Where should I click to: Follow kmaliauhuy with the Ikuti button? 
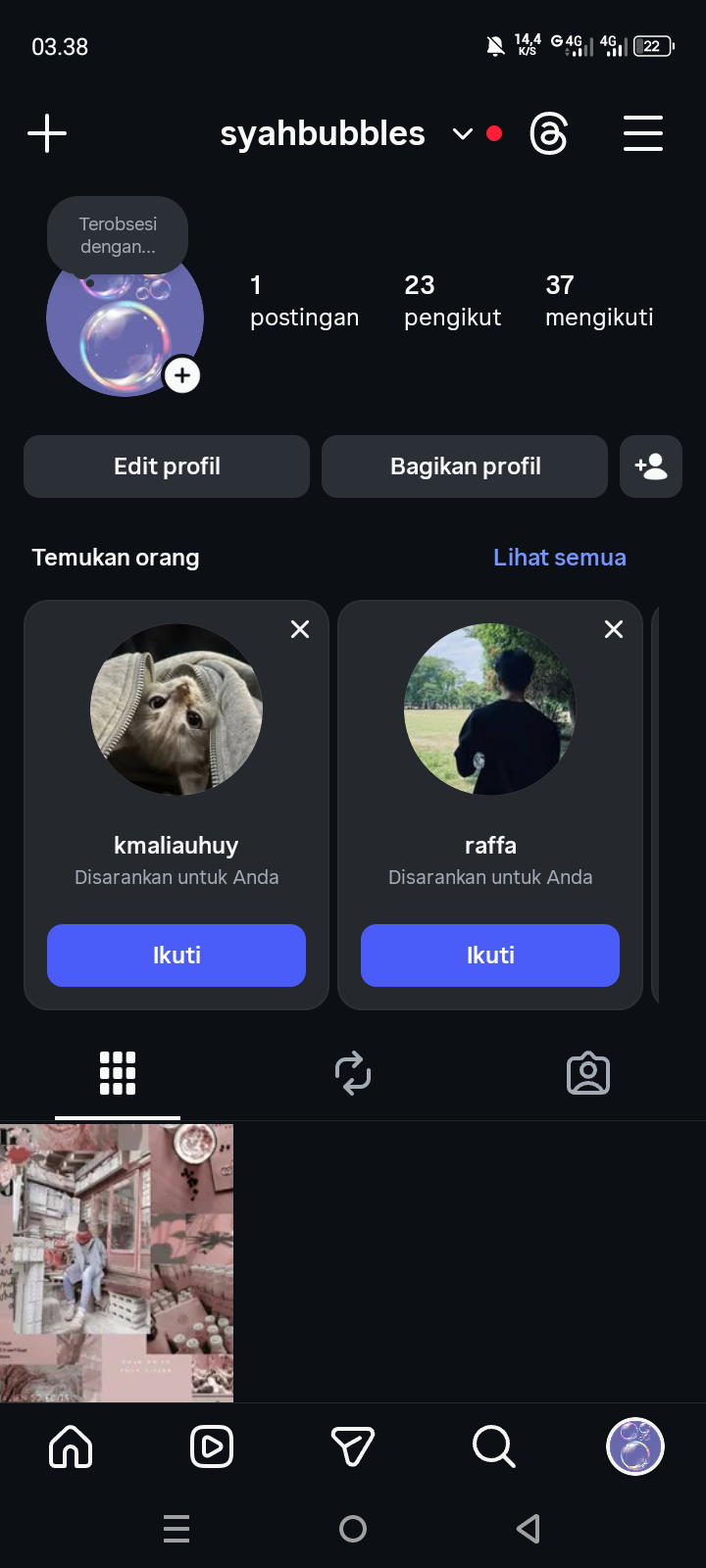[x=176, y=955]
